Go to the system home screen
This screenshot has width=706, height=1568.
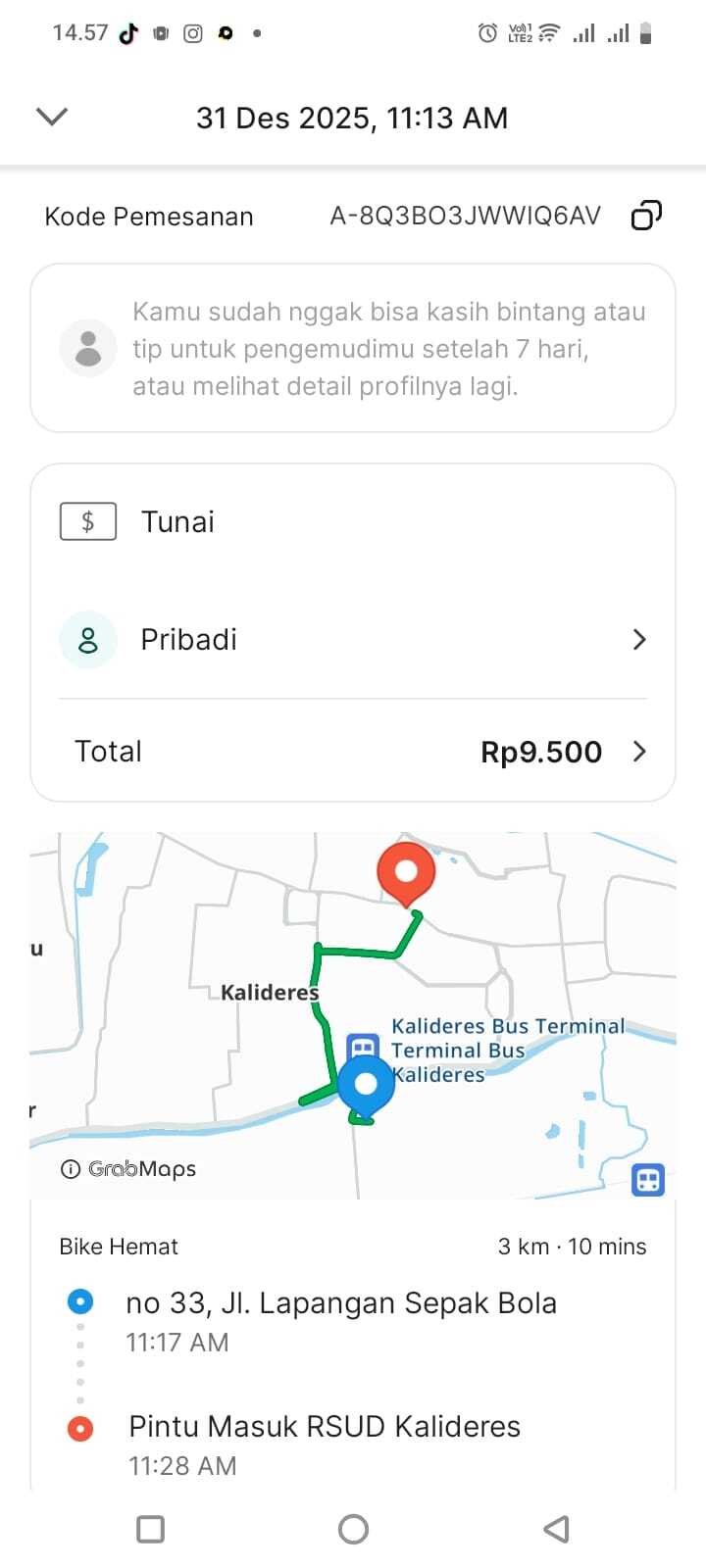(x=353, y=1529)
